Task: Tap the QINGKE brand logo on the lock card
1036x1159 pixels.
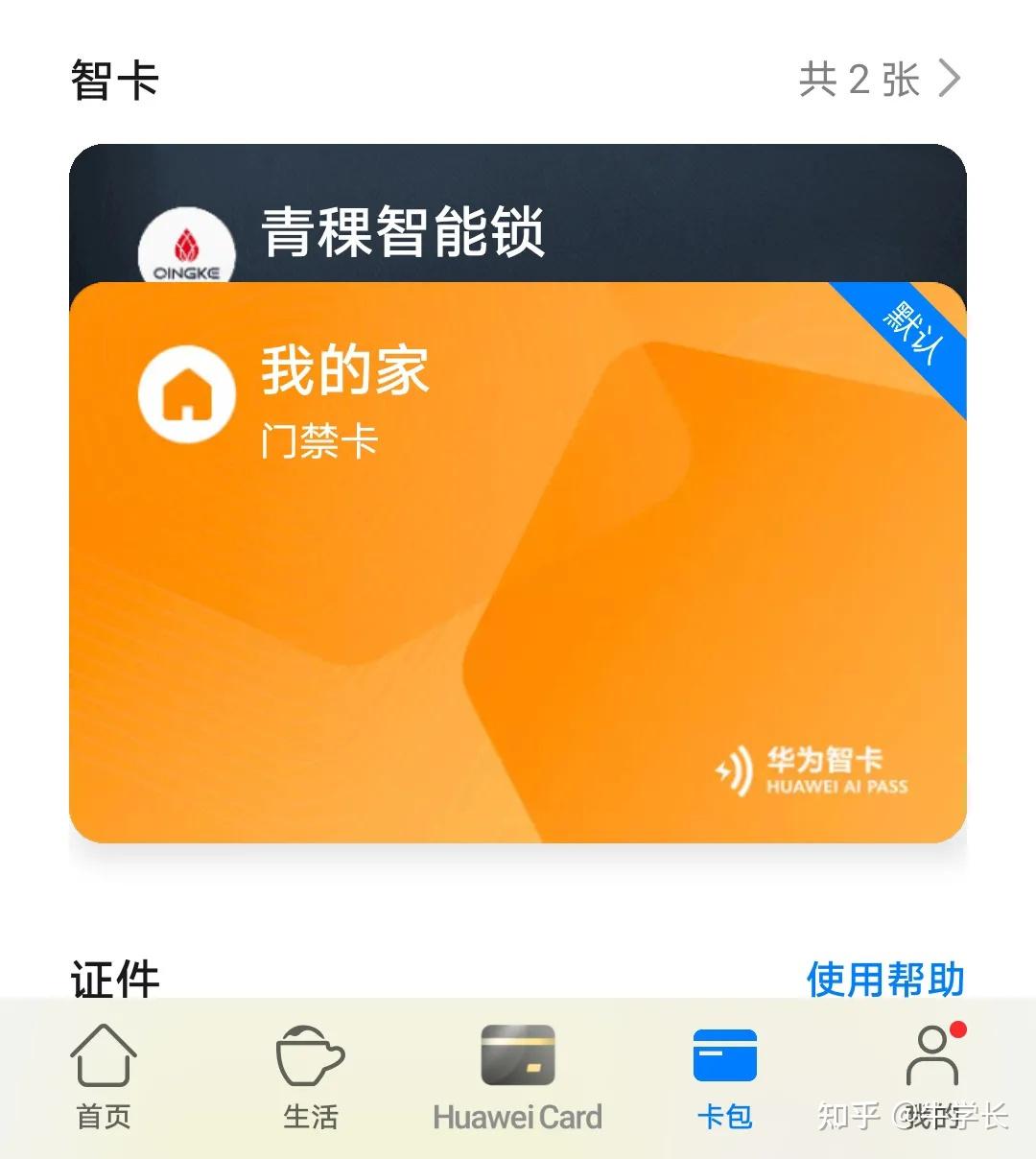Action: [187, 245]
